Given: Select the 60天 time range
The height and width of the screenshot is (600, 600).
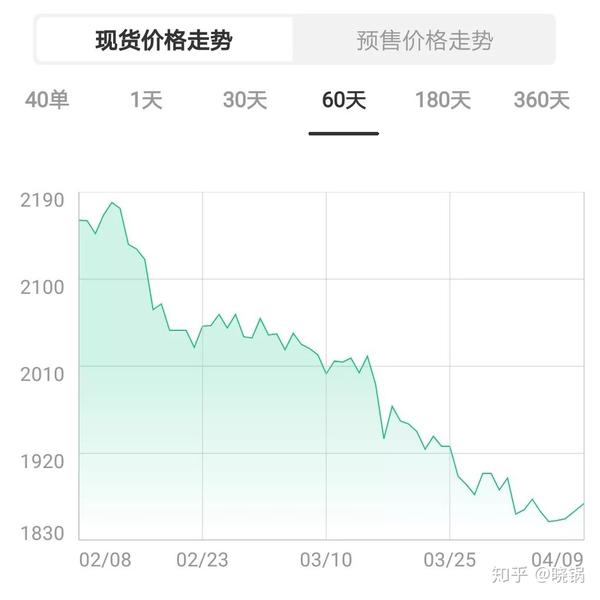Looking at the screenshot, I should (344, 99).
